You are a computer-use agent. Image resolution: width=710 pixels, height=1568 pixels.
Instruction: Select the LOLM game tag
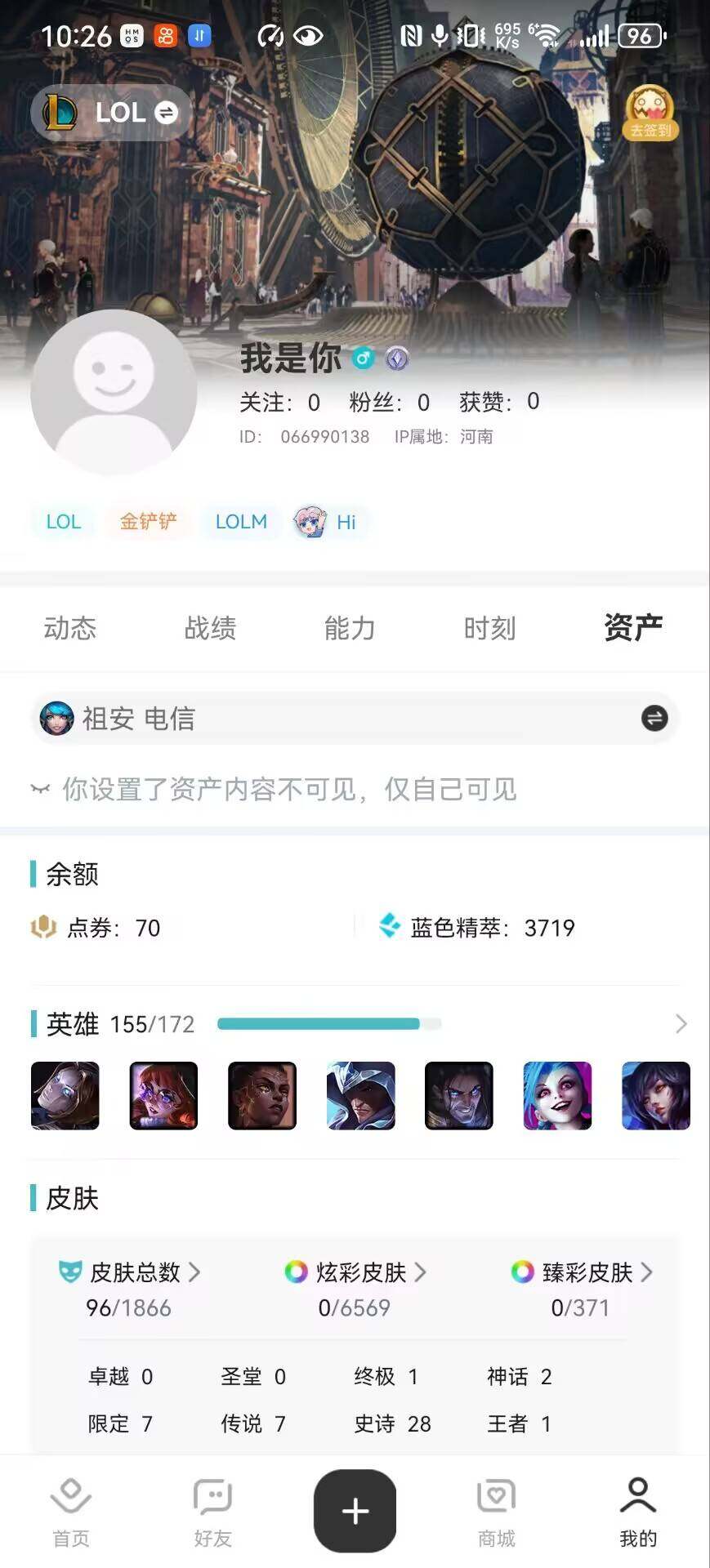[241, 521]
